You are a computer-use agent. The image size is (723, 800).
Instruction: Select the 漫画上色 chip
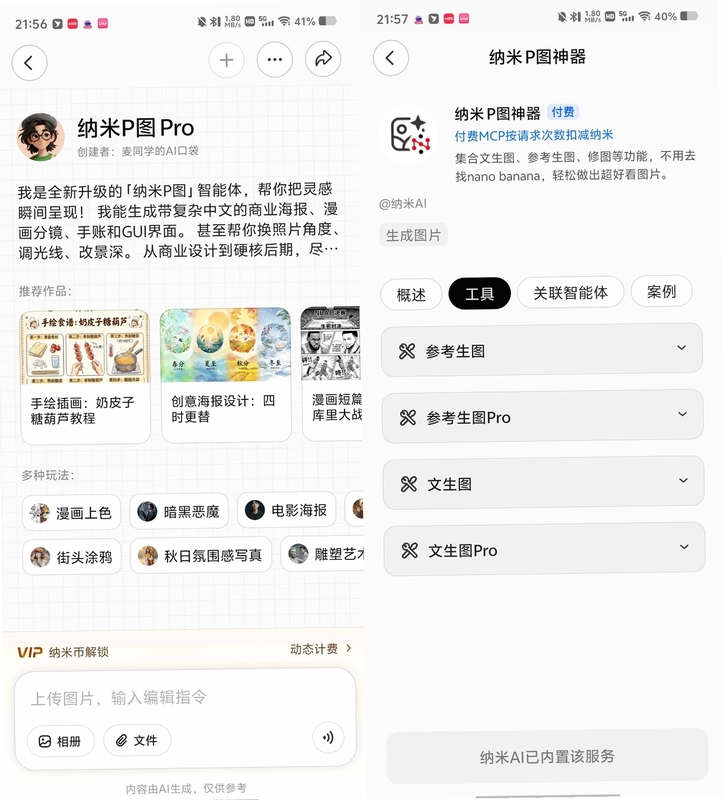click(x=71, y=513)
